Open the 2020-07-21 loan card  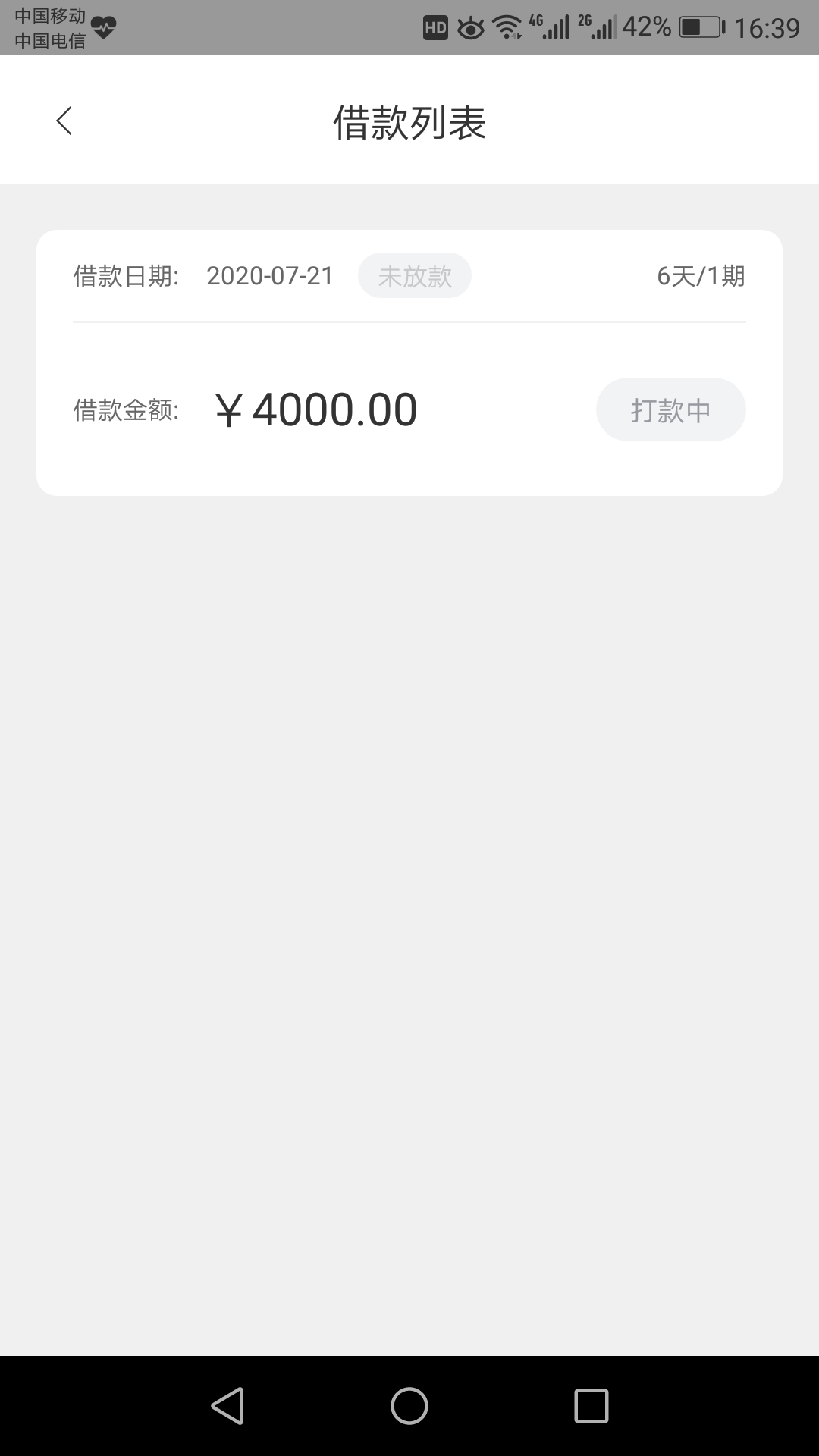coord(409,362)
